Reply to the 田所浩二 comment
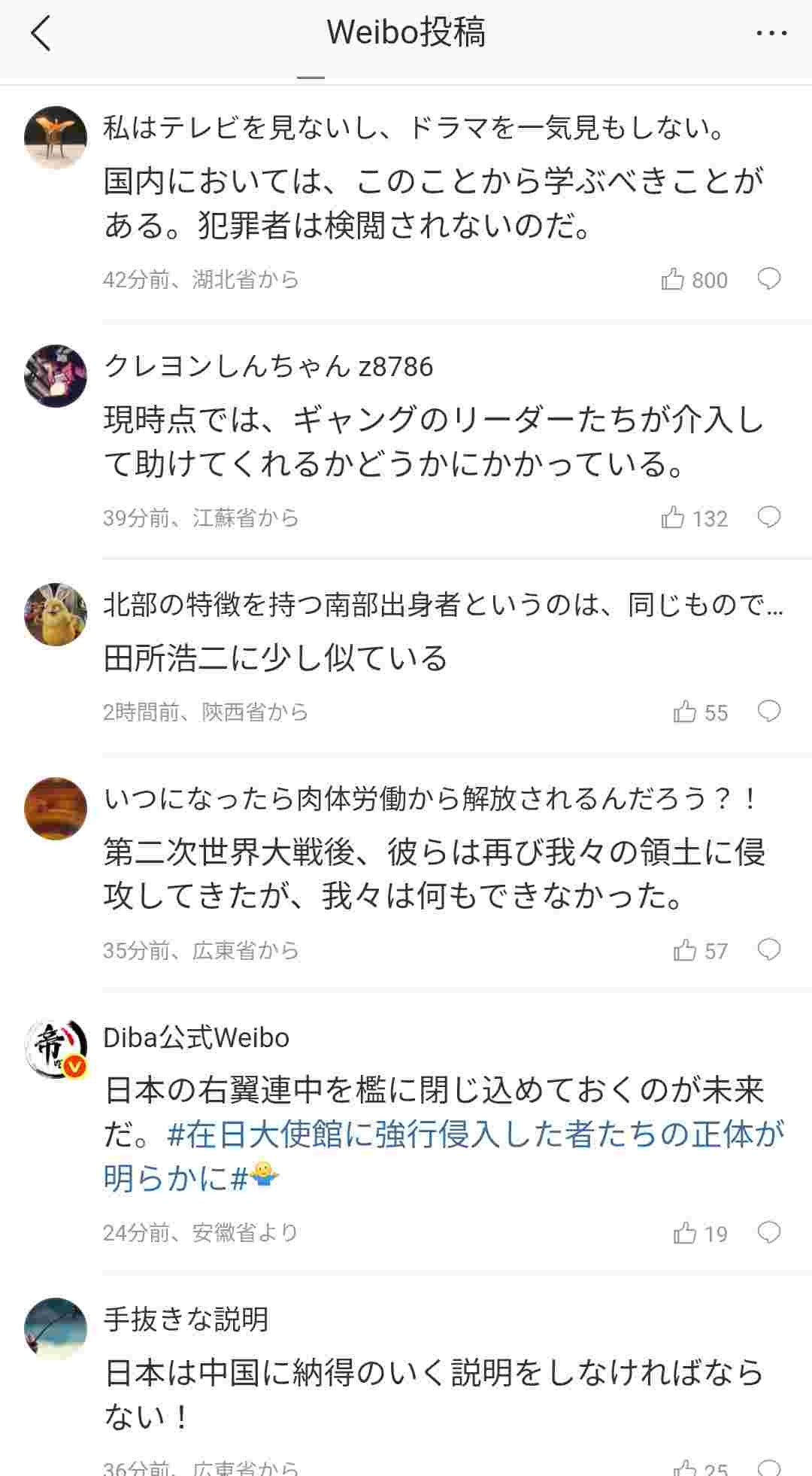812x1476 pixels. pyautogui.click(x=768, y=711)
